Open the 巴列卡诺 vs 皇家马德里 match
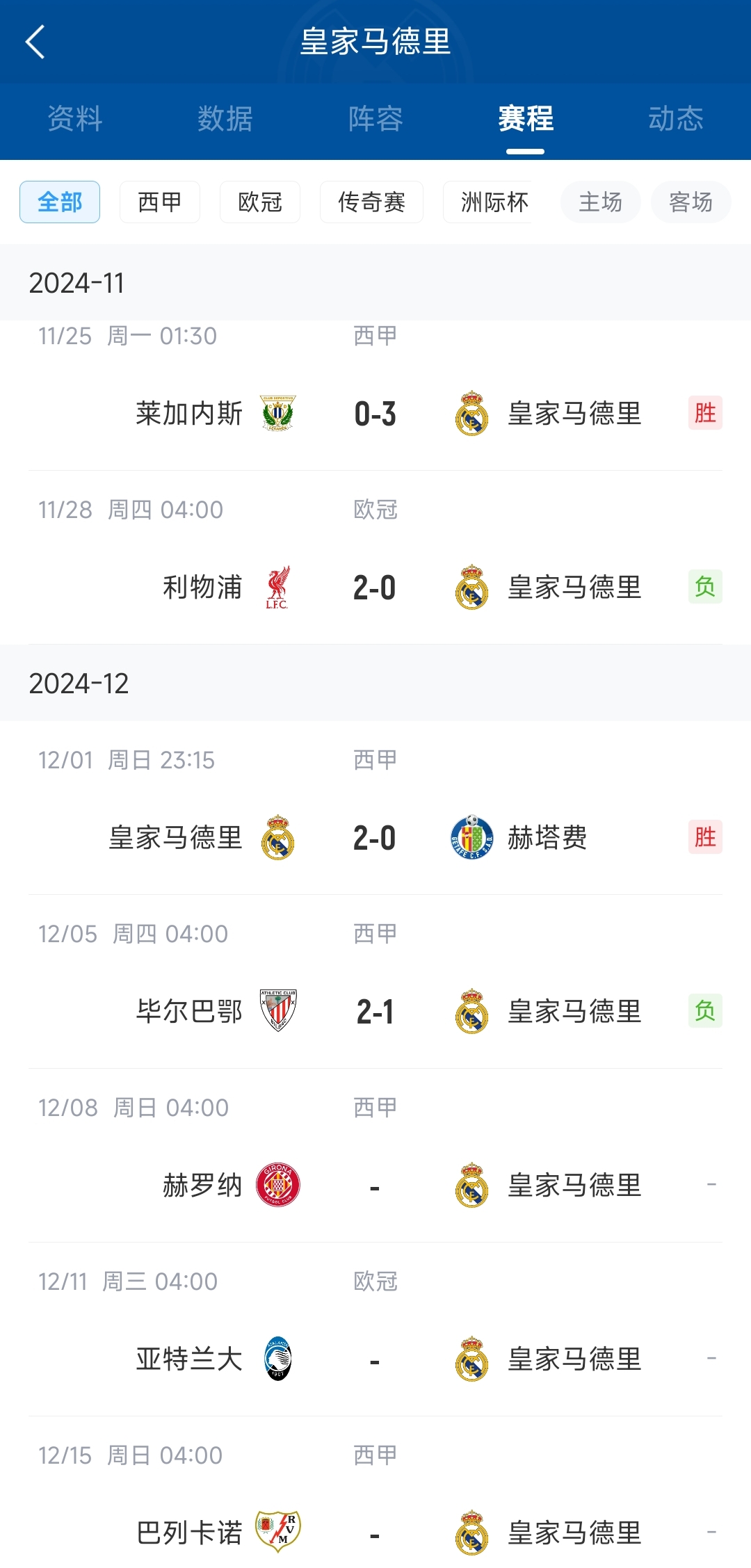 [375, 1493]
